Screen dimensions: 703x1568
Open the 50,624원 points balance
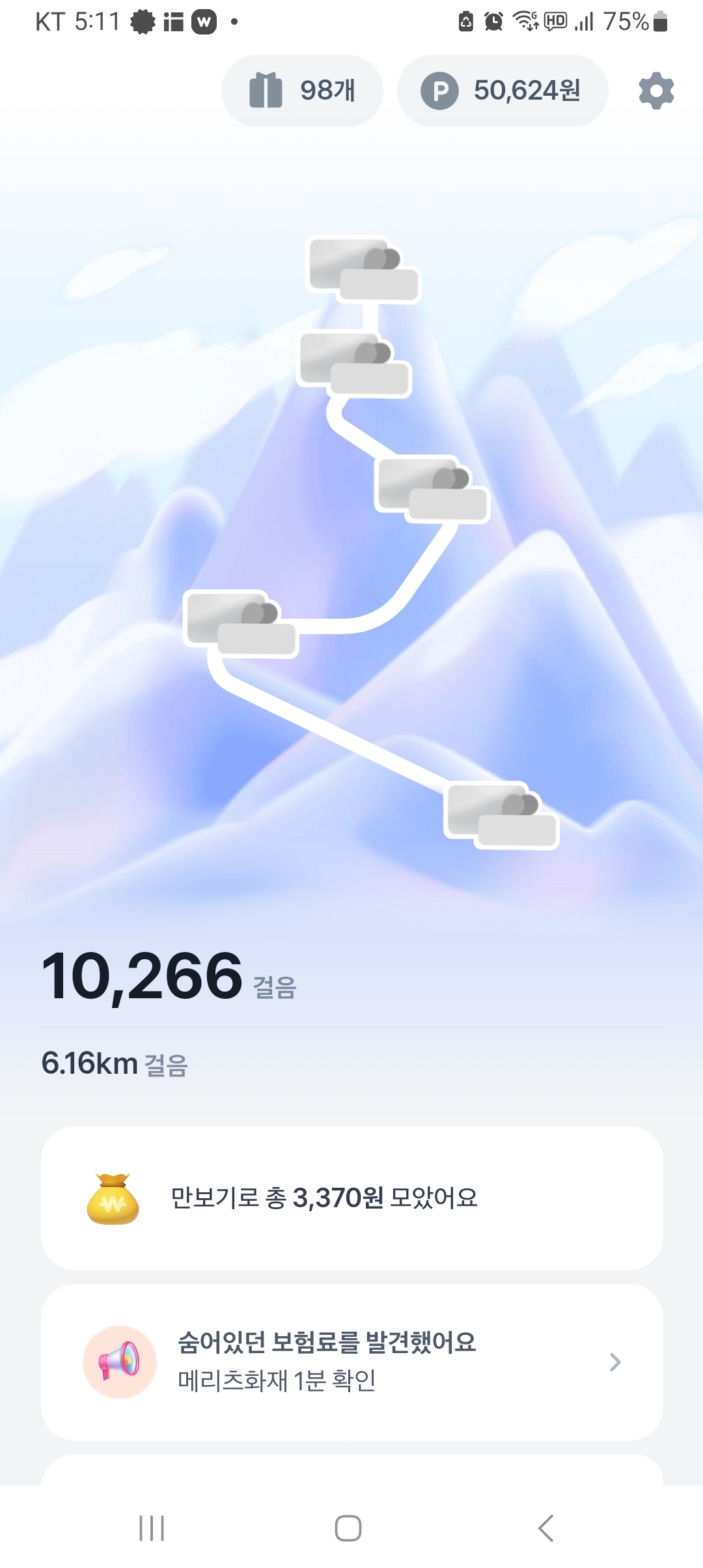pyautogui.click(x=503, y=91)
